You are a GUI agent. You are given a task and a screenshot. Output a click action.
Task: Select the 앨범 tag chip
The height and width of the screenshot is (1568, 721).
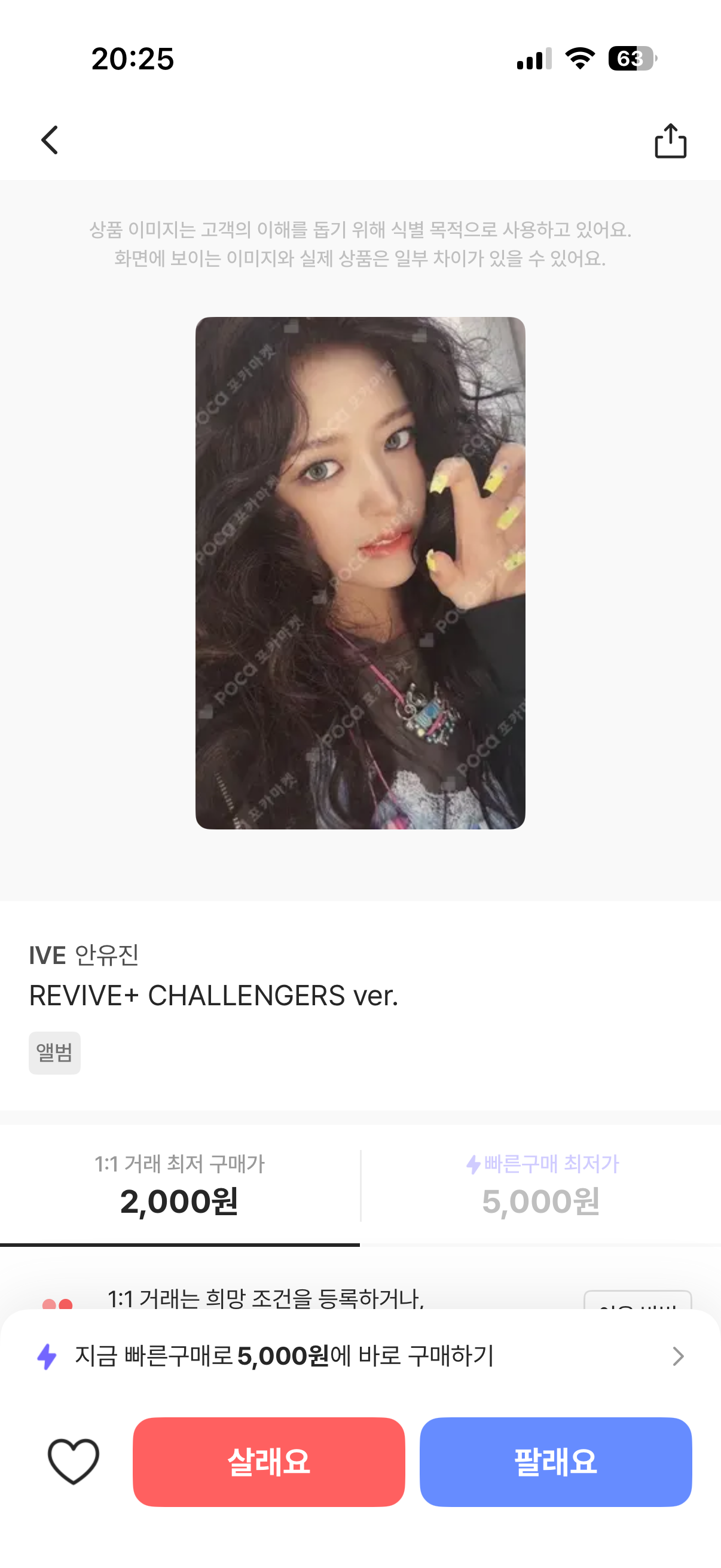[55, 1053]
